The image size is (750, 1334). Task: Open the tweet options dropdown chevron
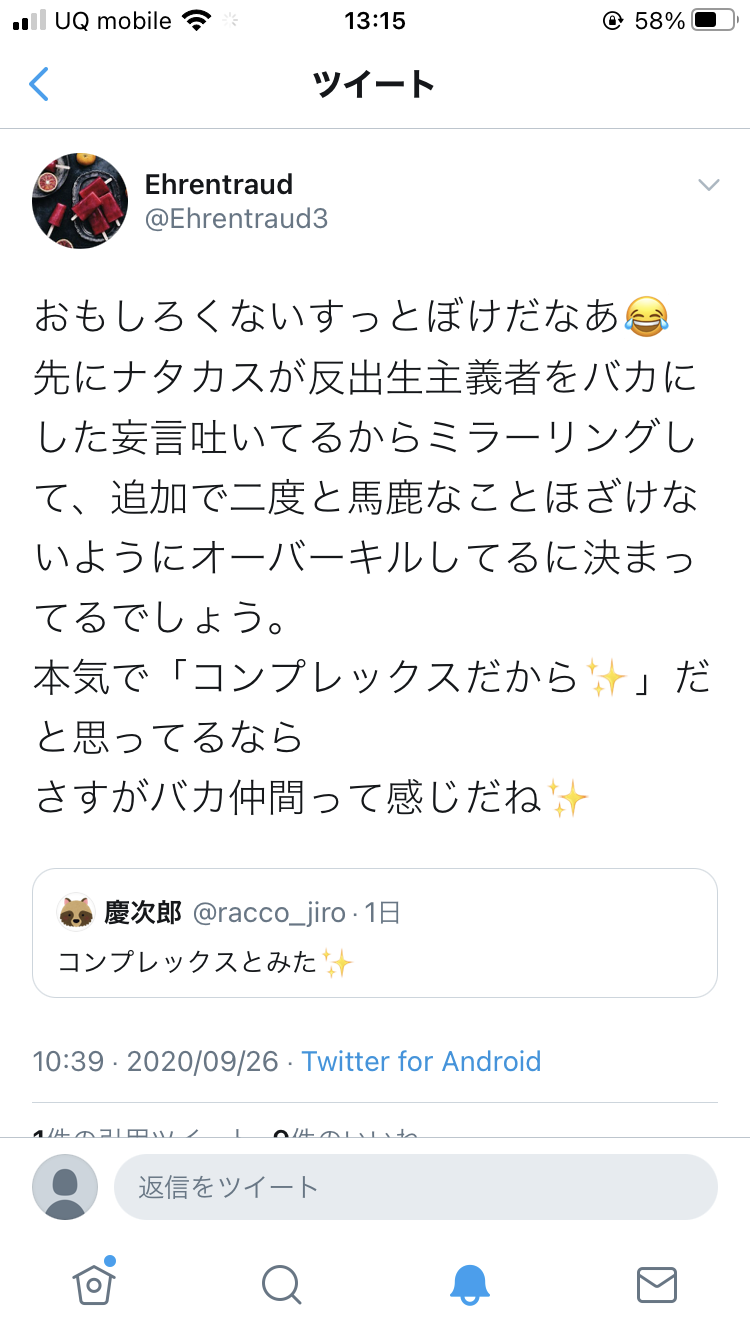pos(708,185)
